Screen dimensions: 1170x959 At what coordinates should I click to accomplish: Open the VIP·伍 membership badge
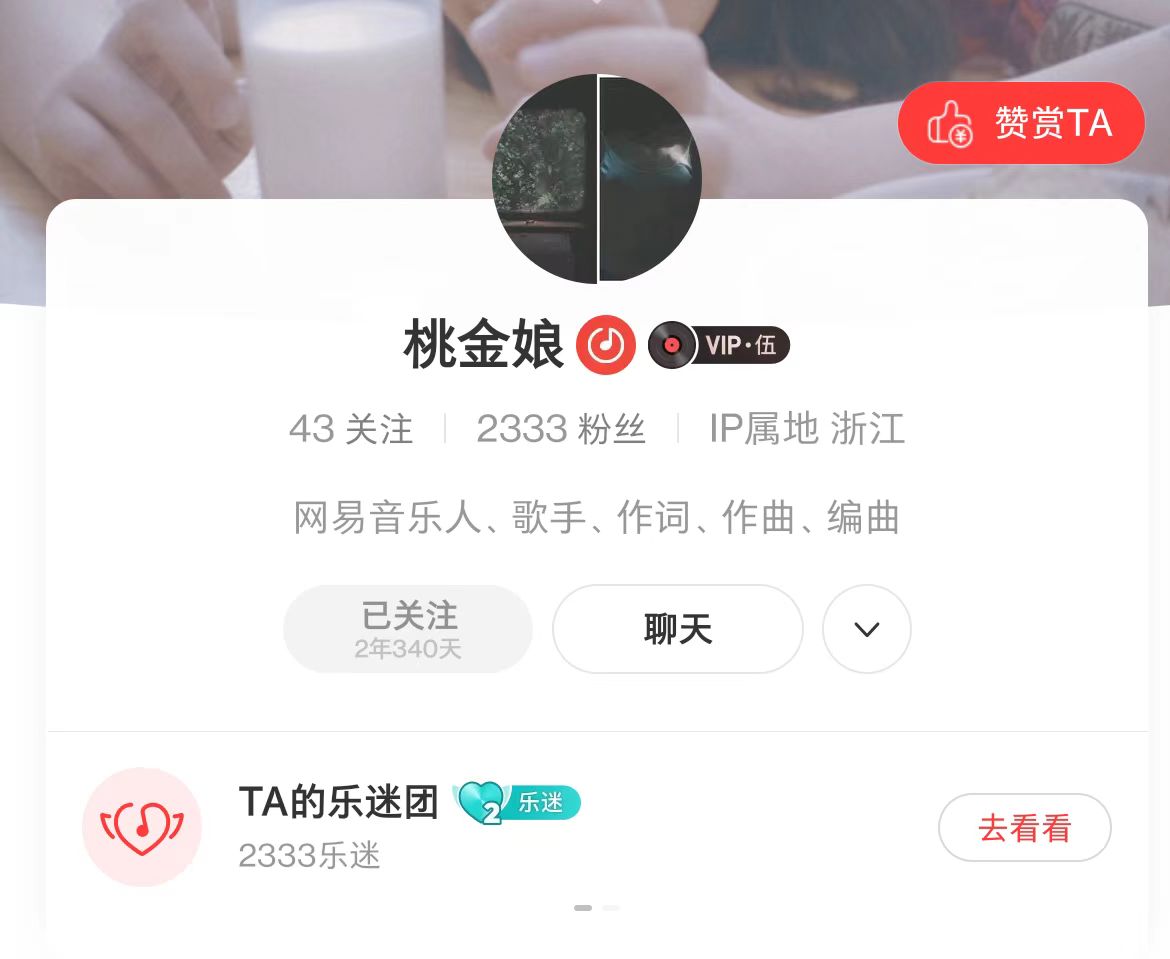click(x=720, y=346)
